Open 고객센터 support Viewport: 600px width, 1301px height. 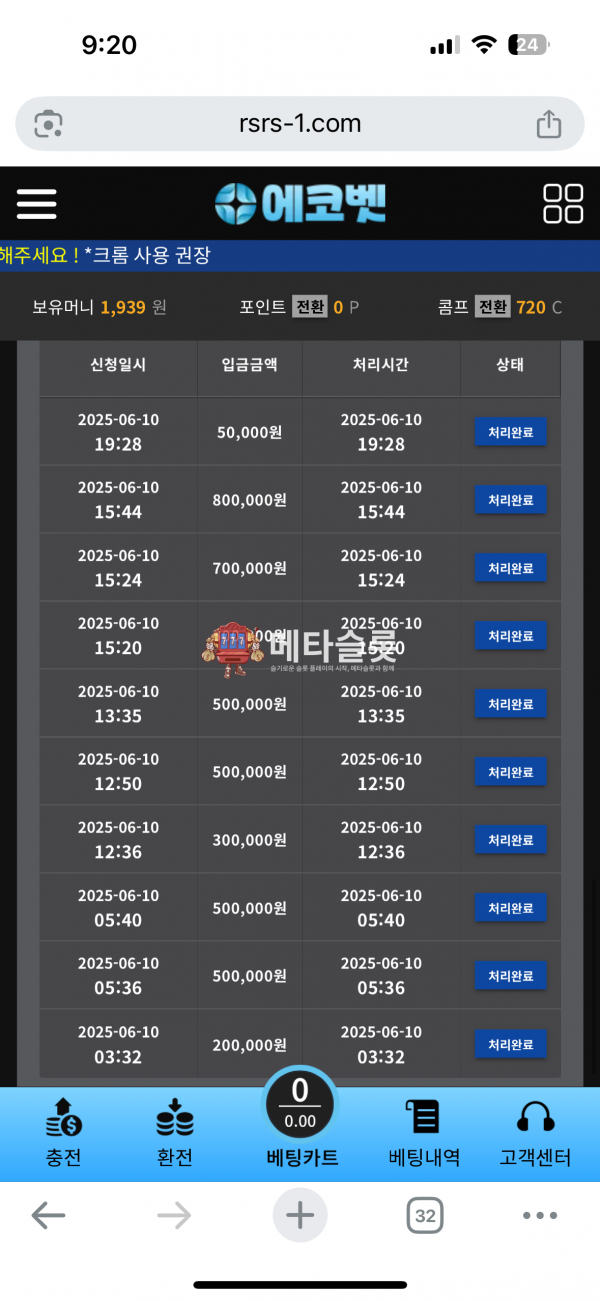(535, 1134)
